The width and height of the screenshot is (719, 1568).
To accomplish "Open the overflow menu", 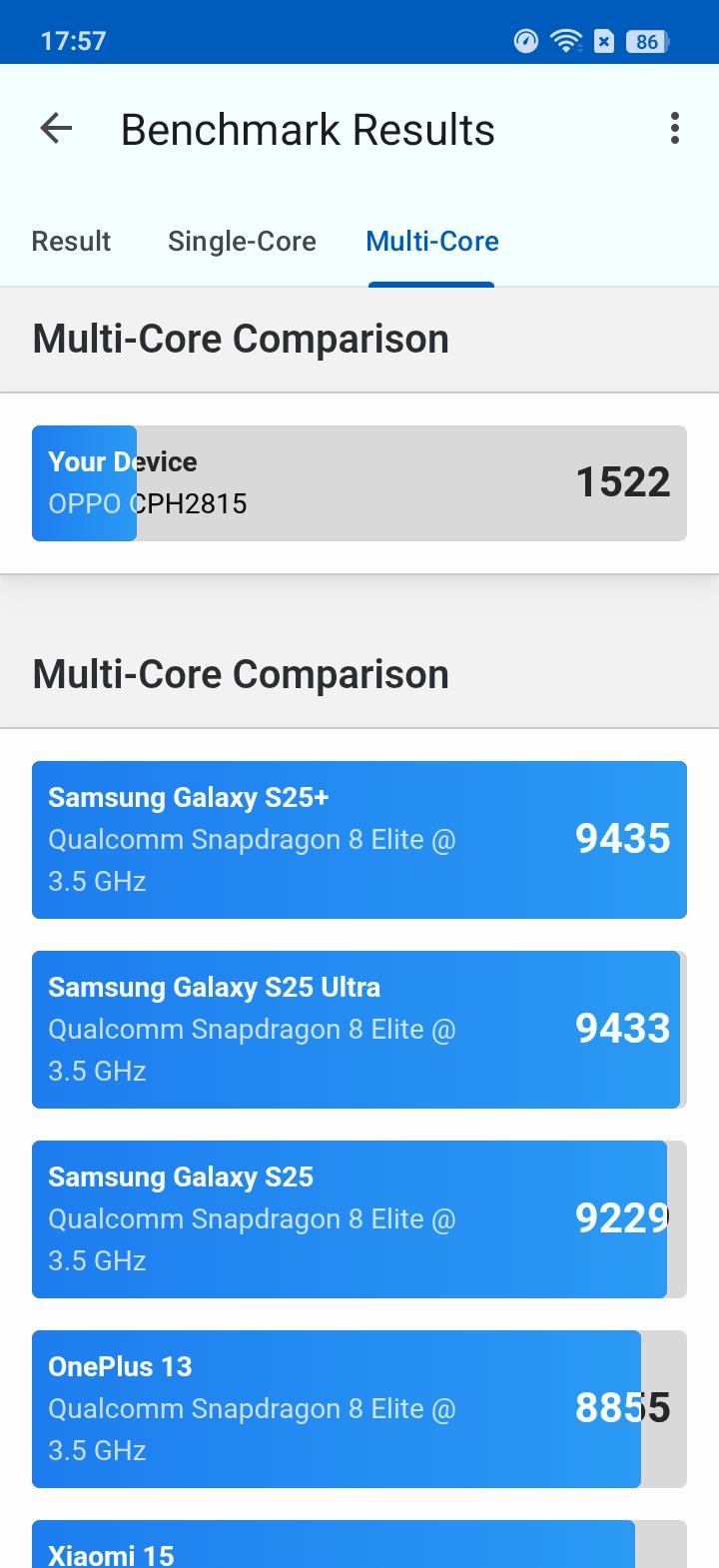I will pos(675,129).
